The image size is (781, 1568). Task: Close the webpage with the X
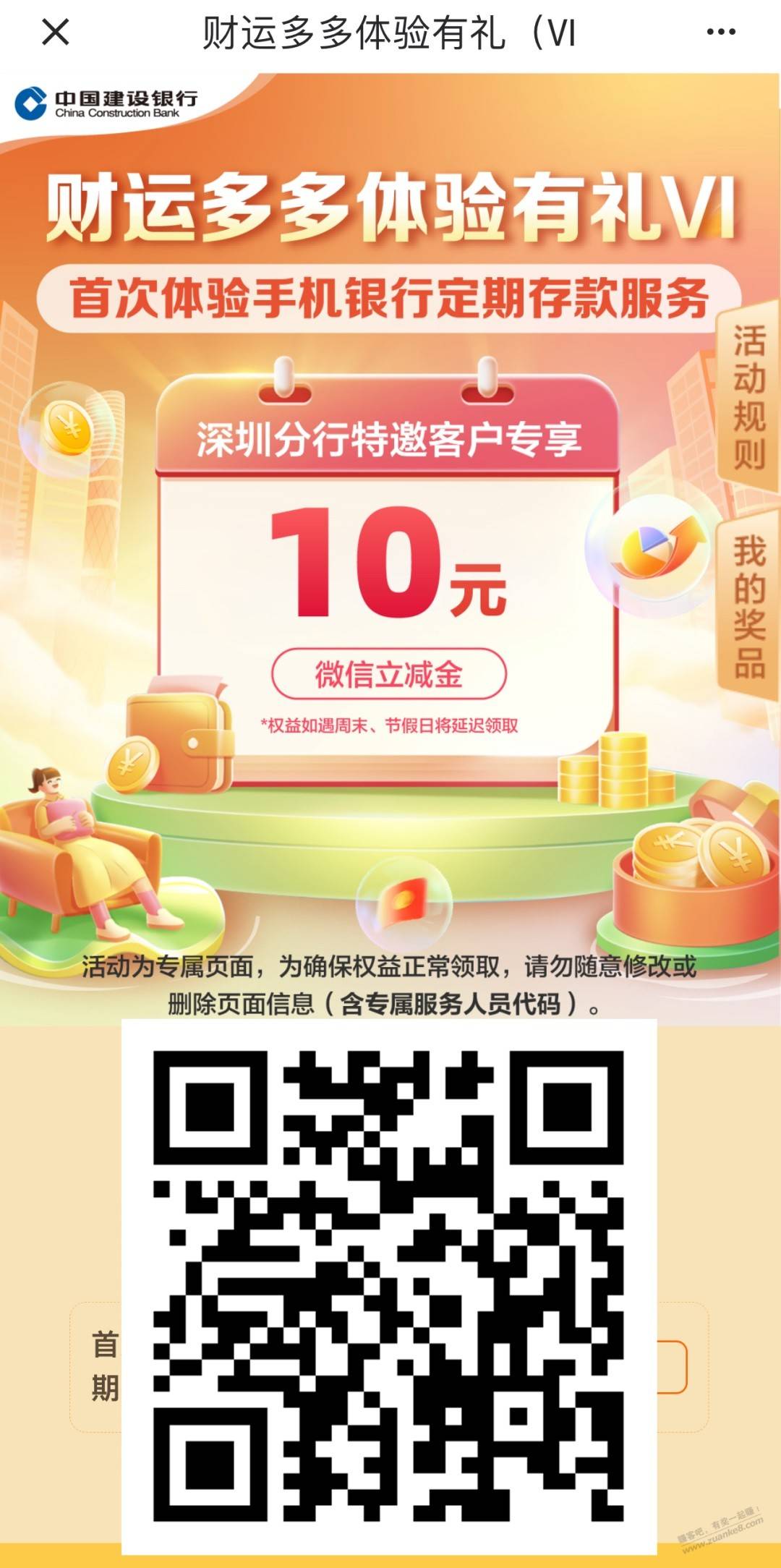(x=56, y=33)
